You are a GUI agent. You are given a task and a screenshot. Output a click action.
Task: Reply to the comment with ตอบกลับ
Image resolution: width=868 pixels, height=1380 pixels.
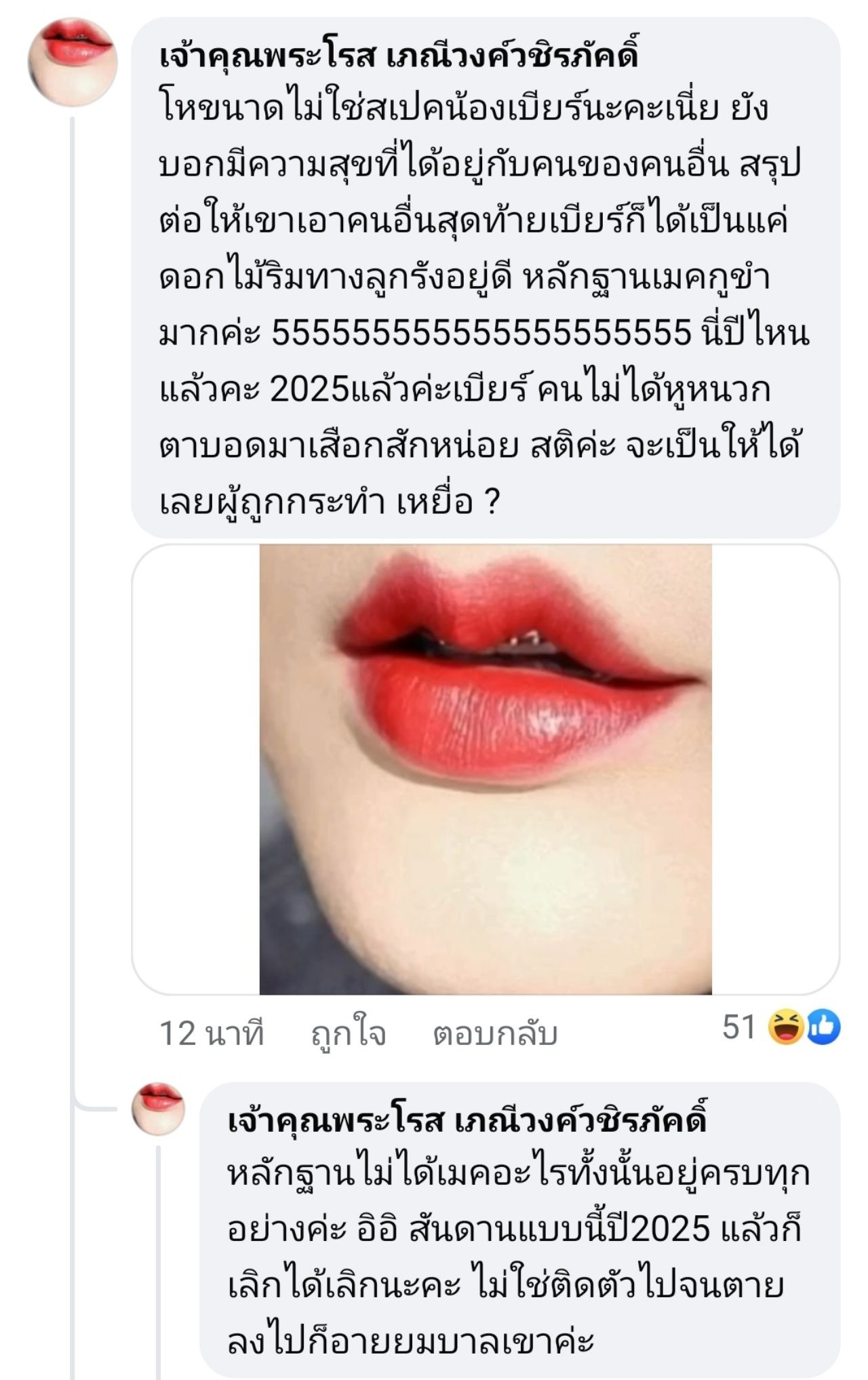click(495, 1034)
